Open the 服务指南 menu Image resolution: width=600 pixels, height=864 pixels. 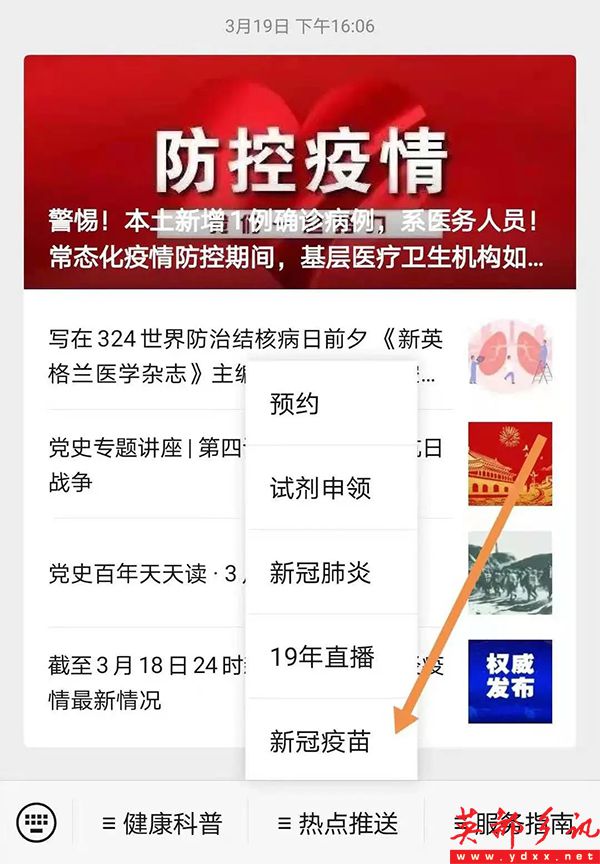(515, 824)
